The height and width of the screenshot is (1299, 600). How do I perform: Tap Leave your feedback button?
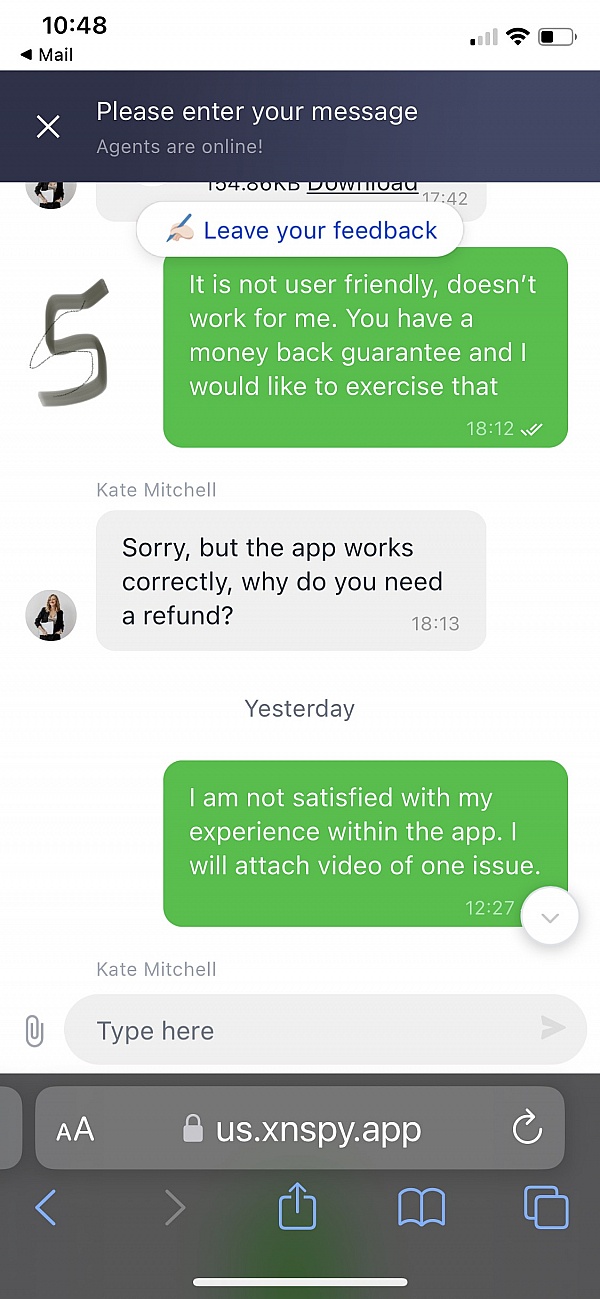[300, 231]
